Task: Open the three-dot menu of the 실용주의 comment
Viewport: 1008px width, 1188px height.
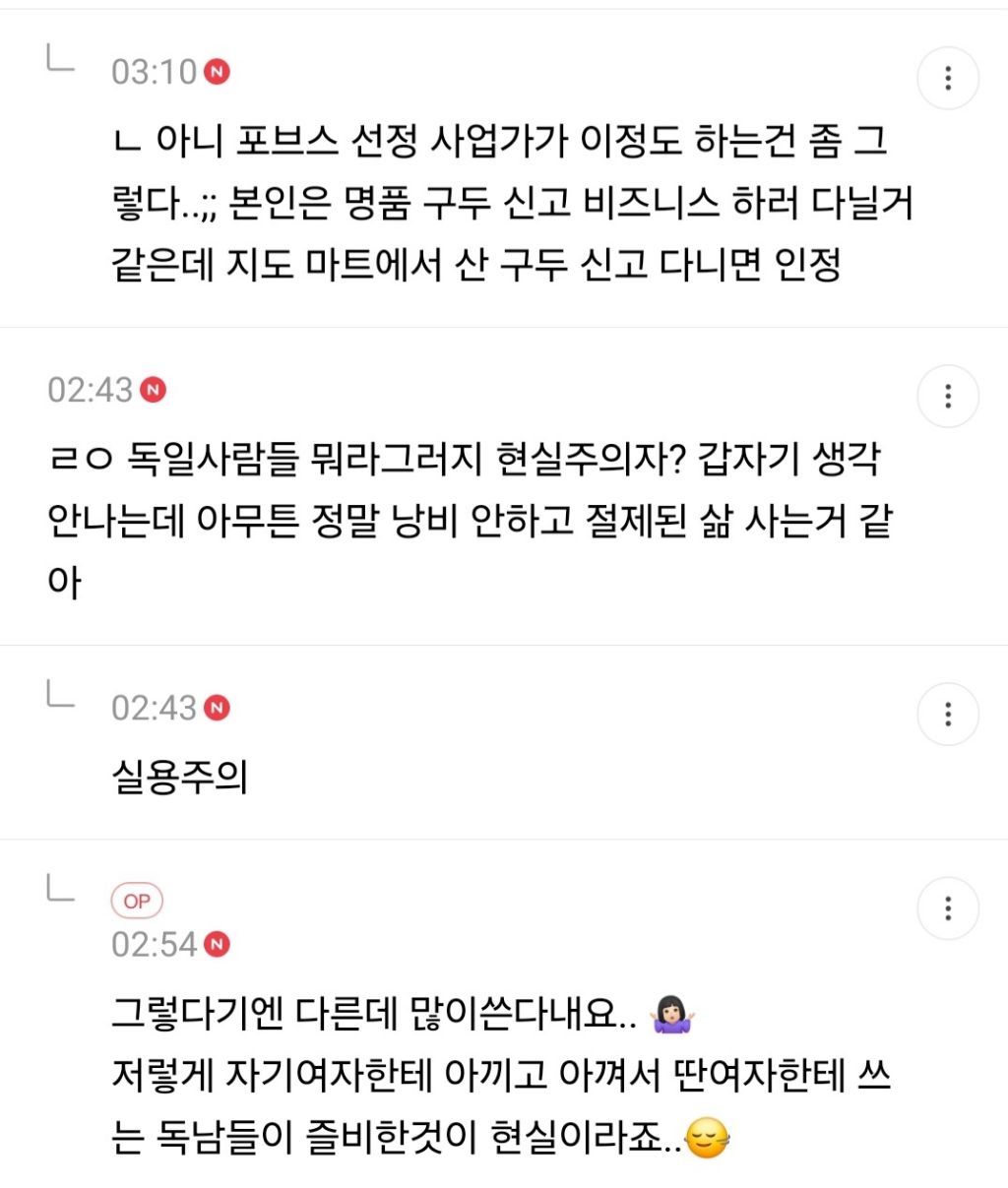Action: (948, 714)
